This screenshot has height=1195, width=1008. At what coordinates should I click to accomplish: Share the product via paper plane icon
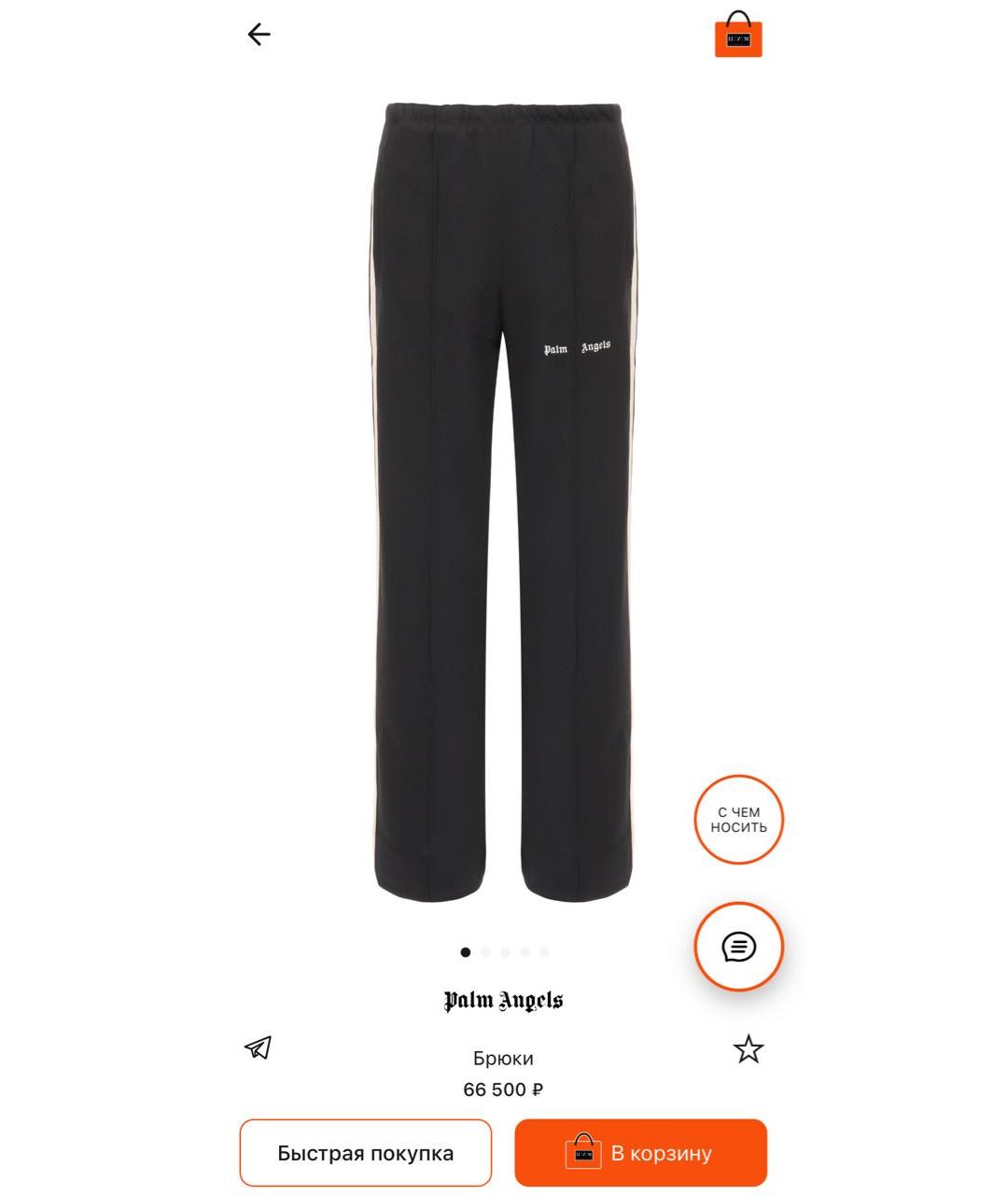pos(259,1047)
